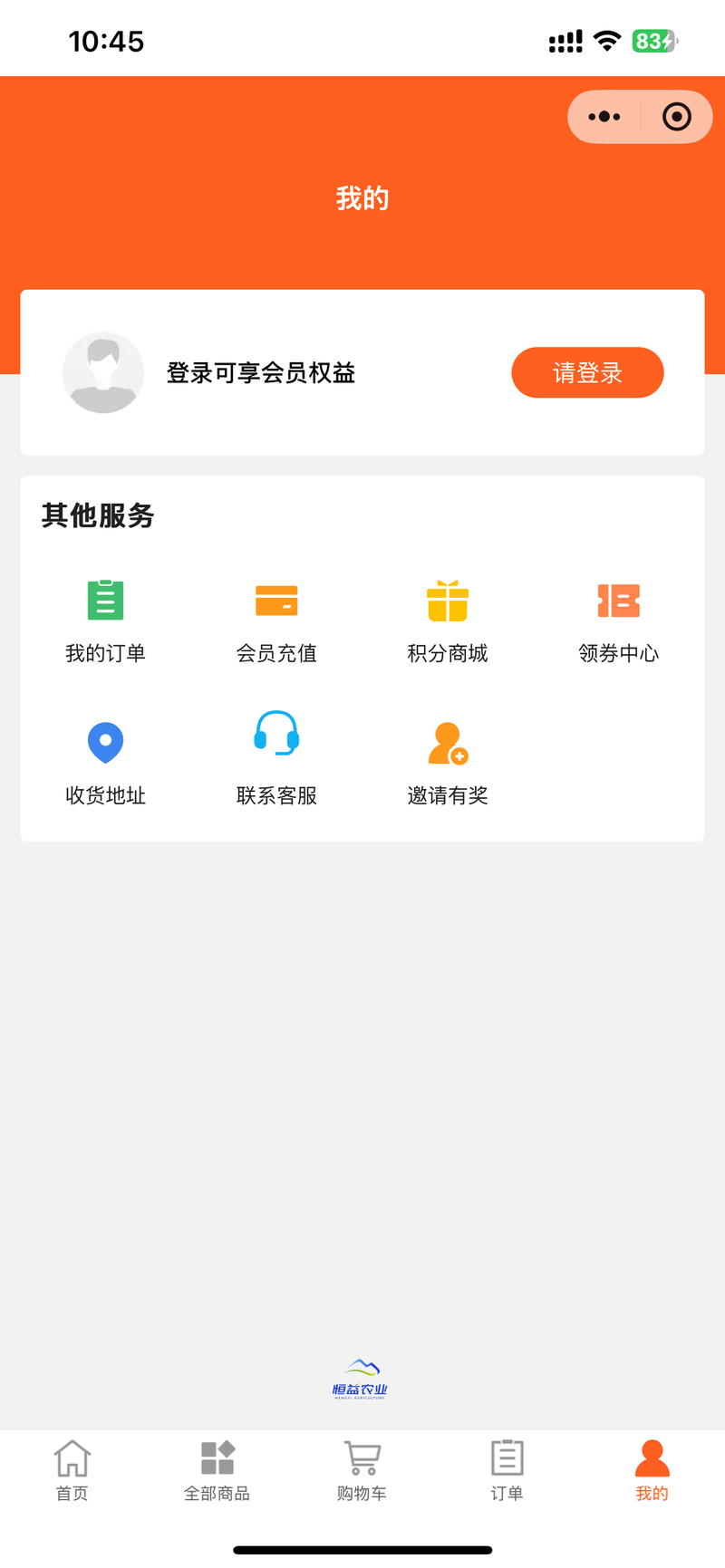
Task: Select the 我的 tab in bottom bar
Action: pos(652,1471)
